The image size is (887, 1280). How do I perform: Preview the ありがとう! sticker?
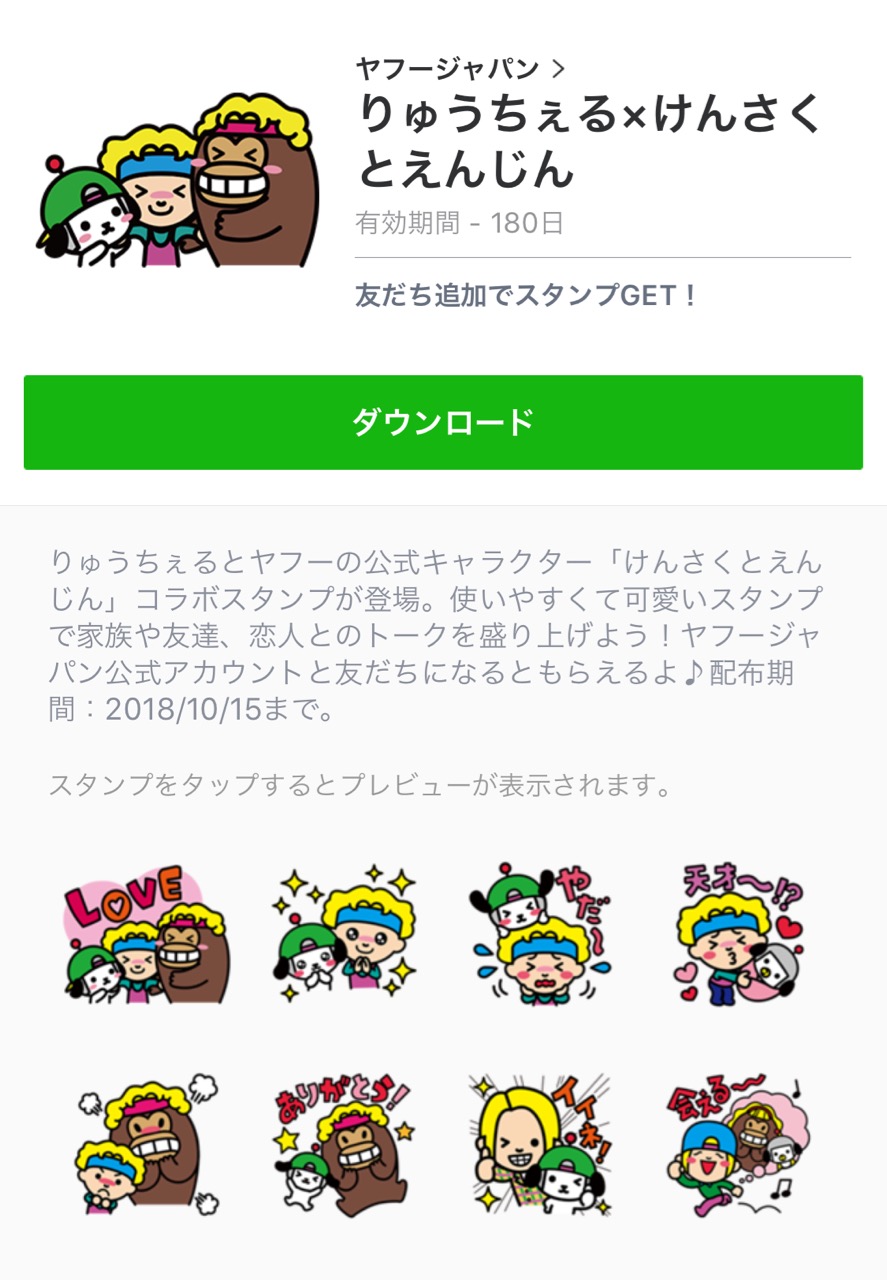click(x=344, y=1144)
